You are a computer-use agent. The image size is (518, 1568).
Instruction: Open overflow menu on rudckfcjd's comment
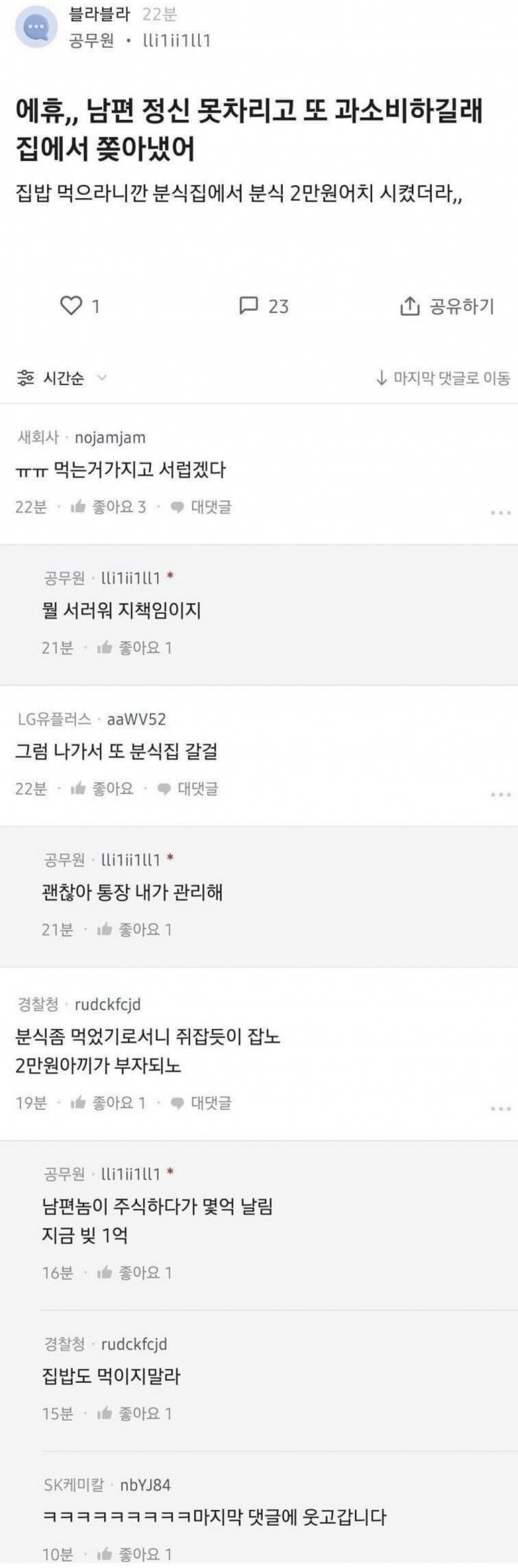(x=500, y=1109)
